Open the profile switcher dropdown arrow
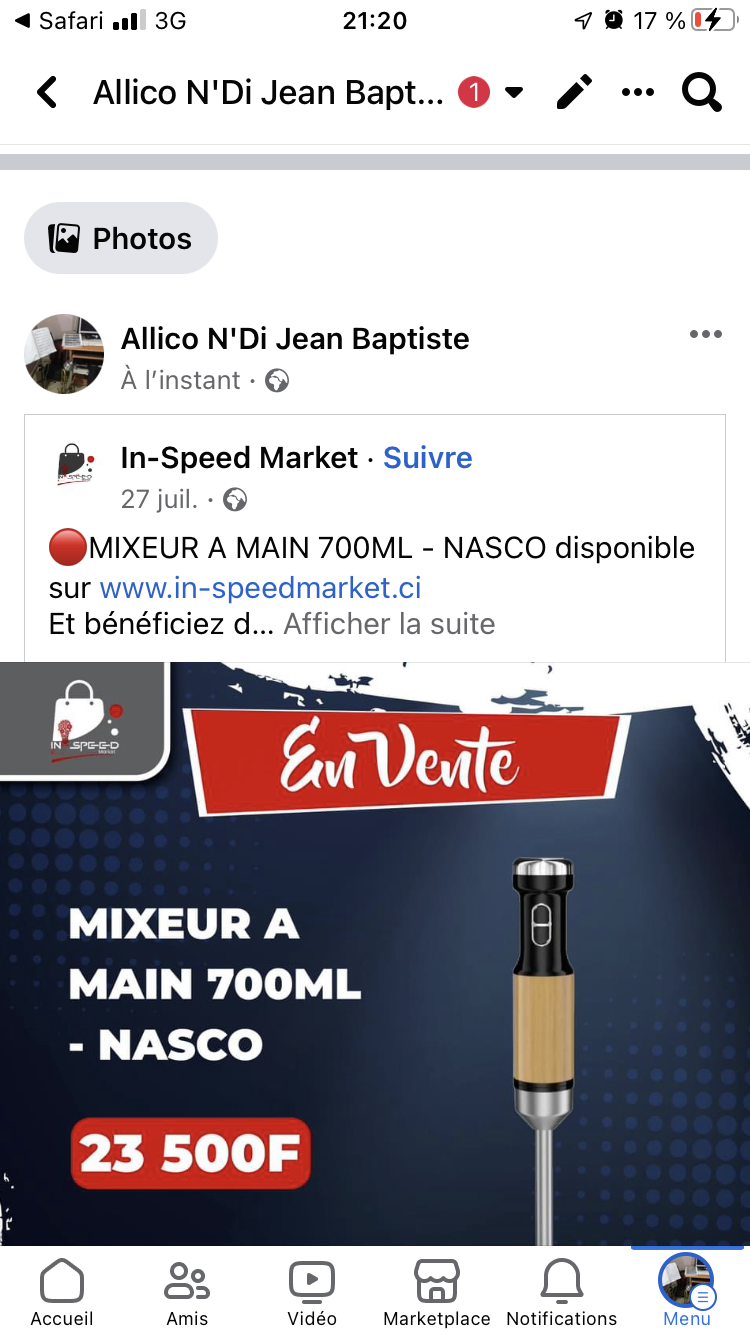Viewport: 750px width, 1334px height. [514, 93]
